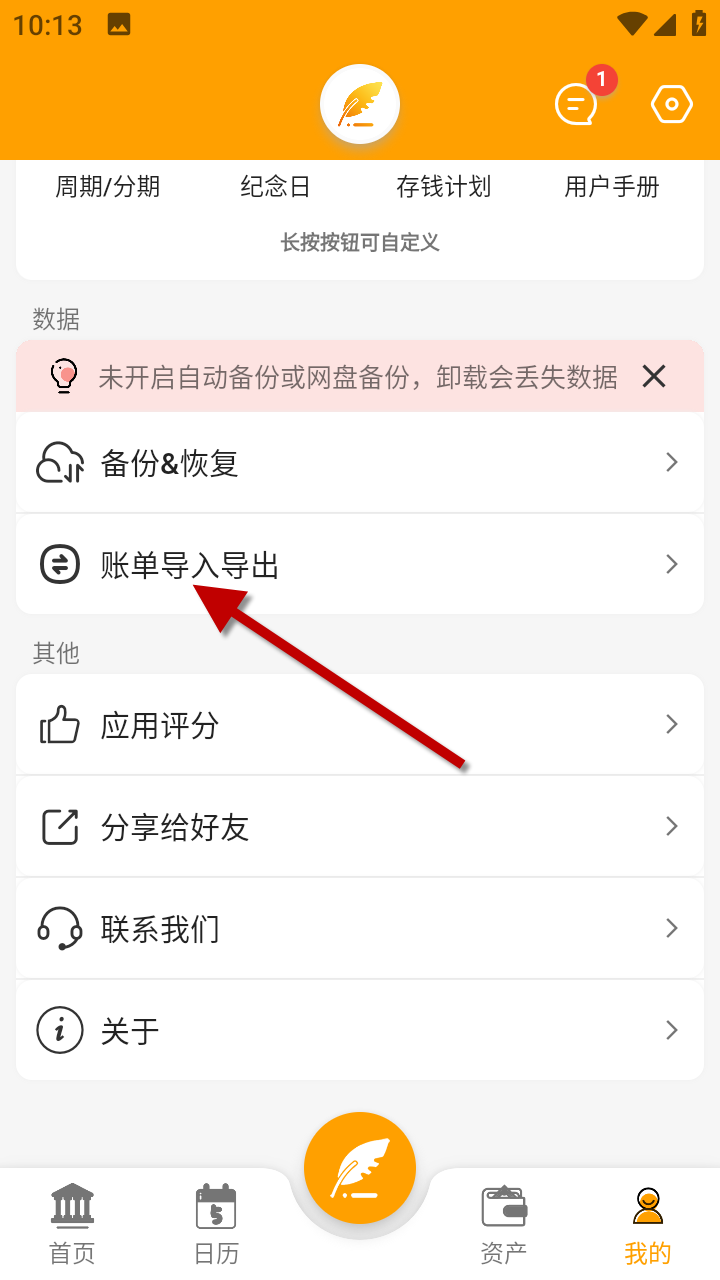The height and width of the screenshot is (1280, 720).
Task: Open 联系我们 row
Action: 360,929
